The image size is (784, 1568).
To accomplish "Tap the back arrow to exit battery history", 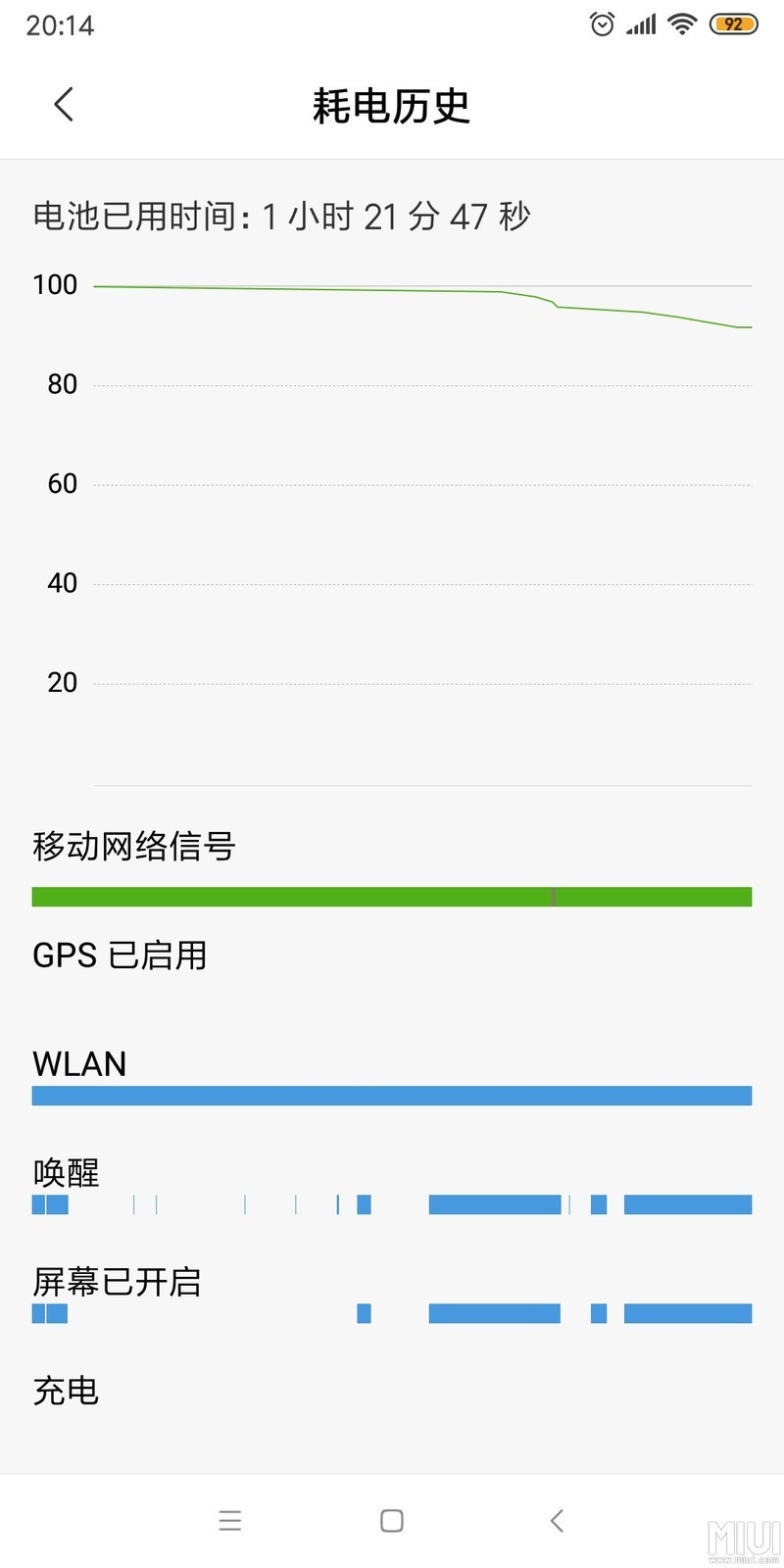I will click(x=63, y=105).
